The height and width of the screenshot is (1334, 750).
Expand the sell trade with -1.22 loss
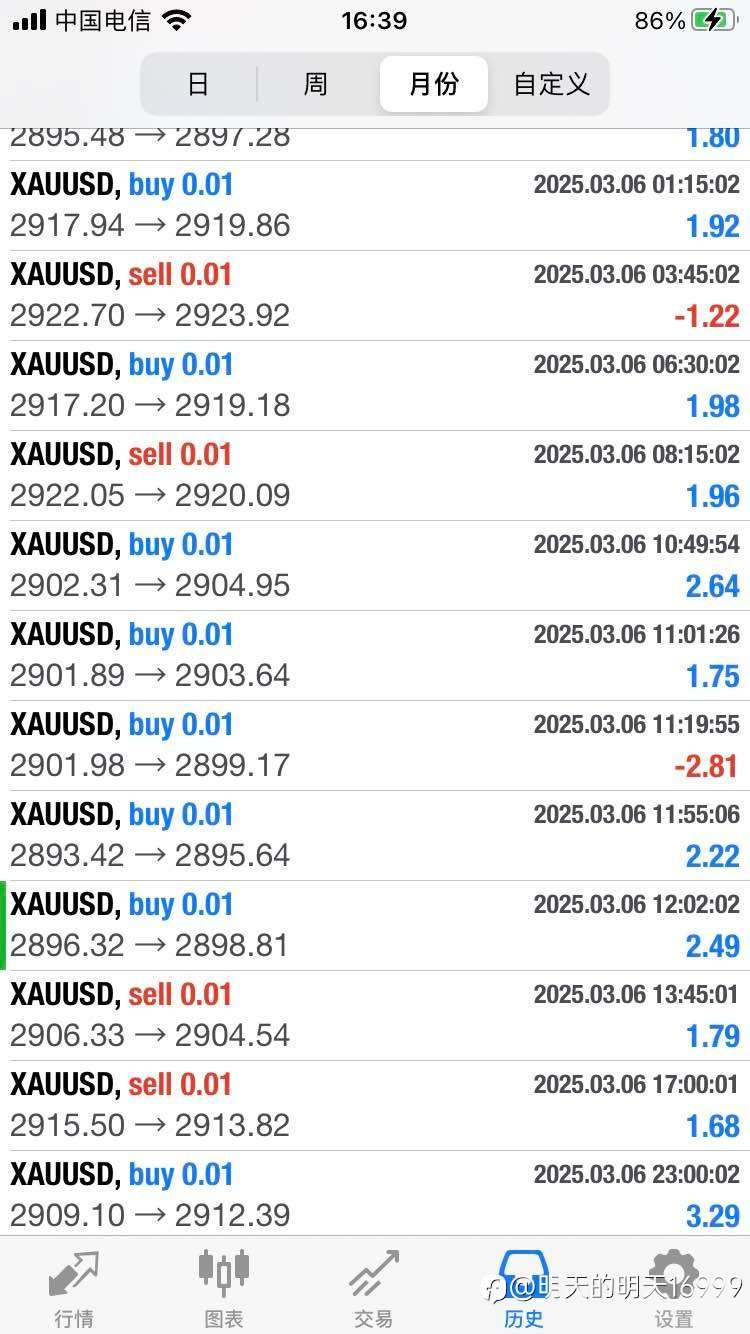point(375,295)
